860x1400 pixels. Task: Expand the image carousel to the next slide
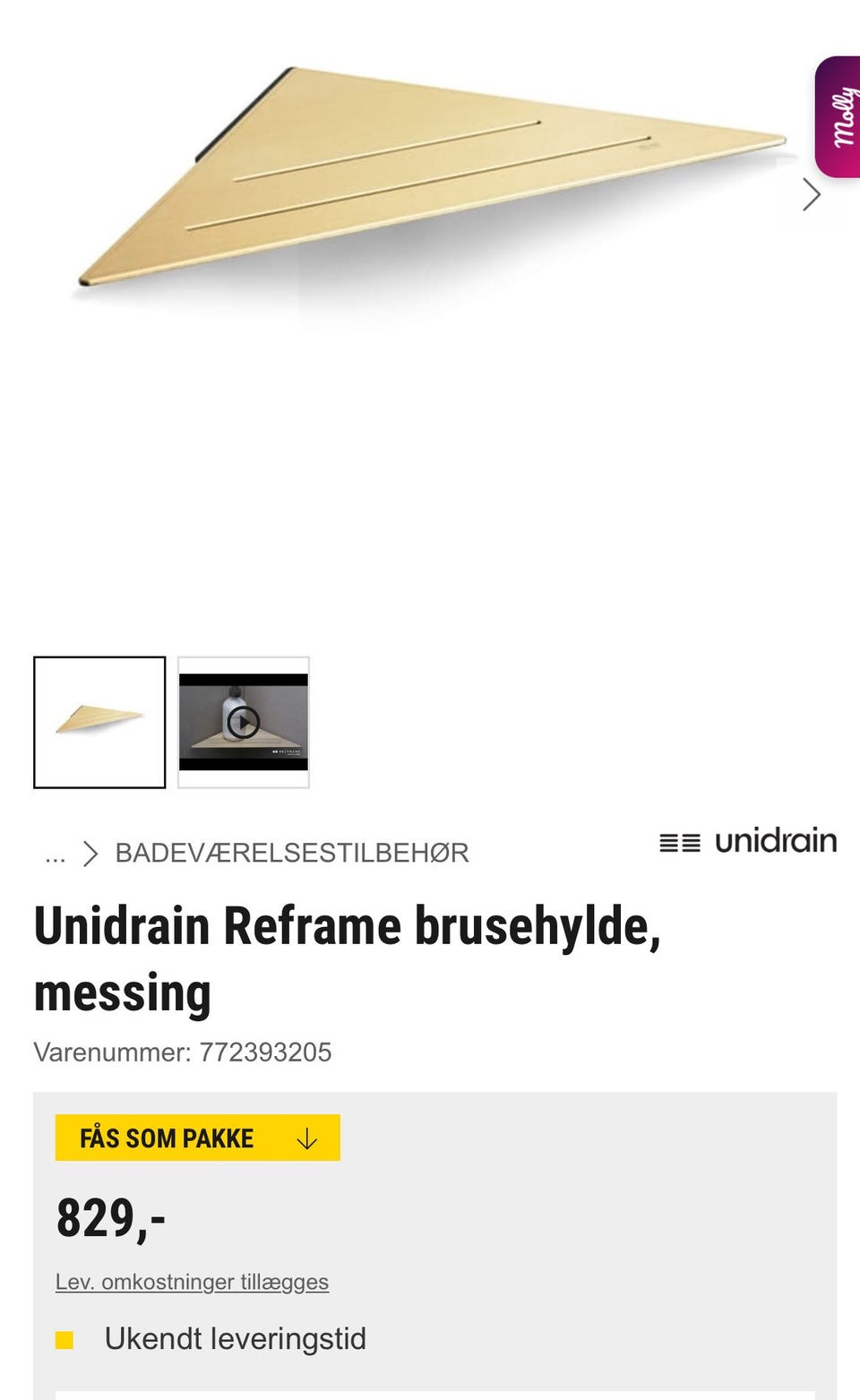pos(811,193)
